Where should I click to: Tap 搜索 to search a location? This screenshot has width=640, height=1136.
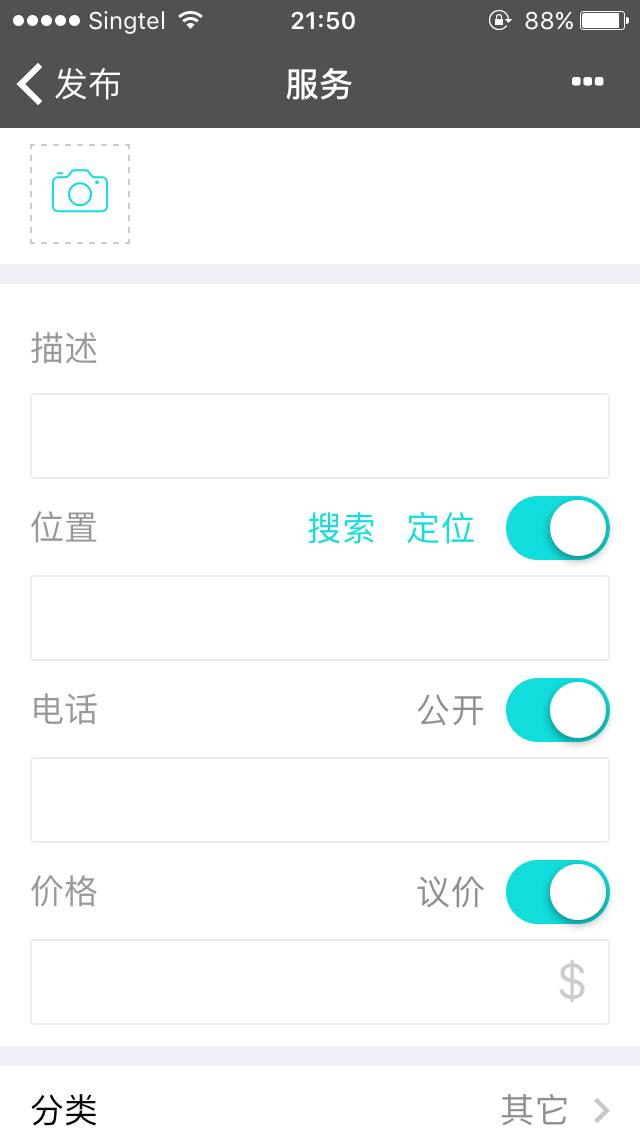pos(341,528)
